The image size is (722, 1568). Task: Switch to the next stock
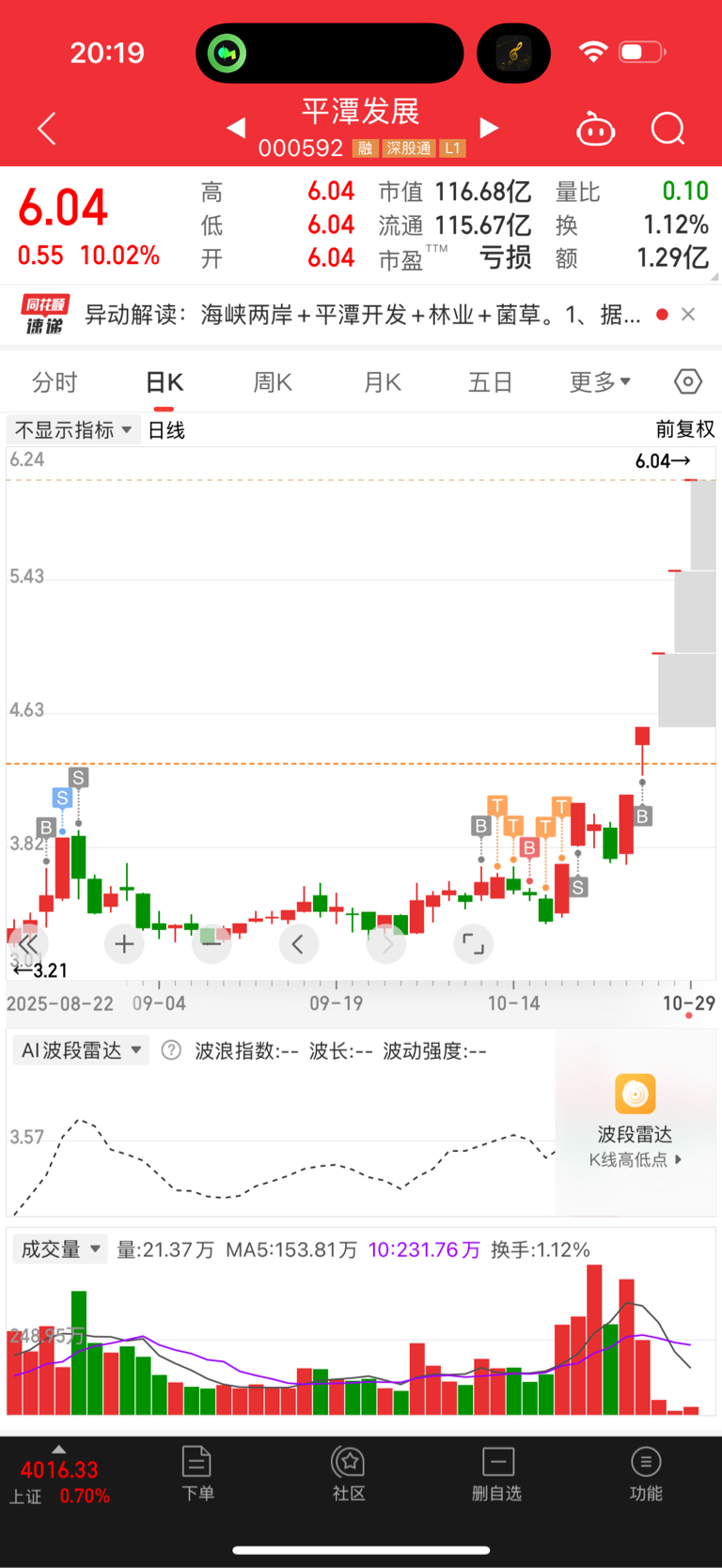coord(488,127)
